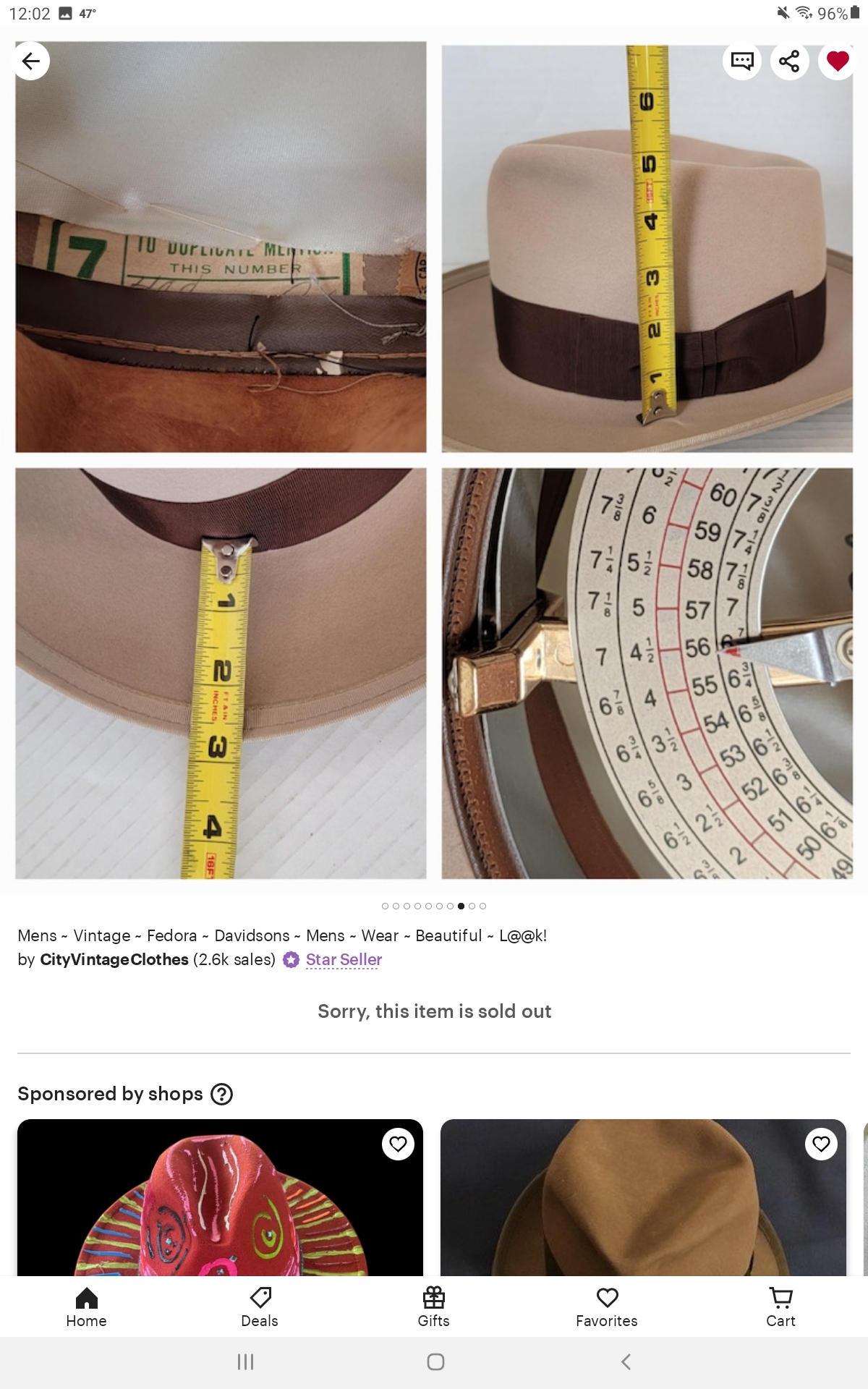The width and height of the screenshot is (868, 1389).
Task: Open the CityVintageClothes shop
Action: pos(114,959)
